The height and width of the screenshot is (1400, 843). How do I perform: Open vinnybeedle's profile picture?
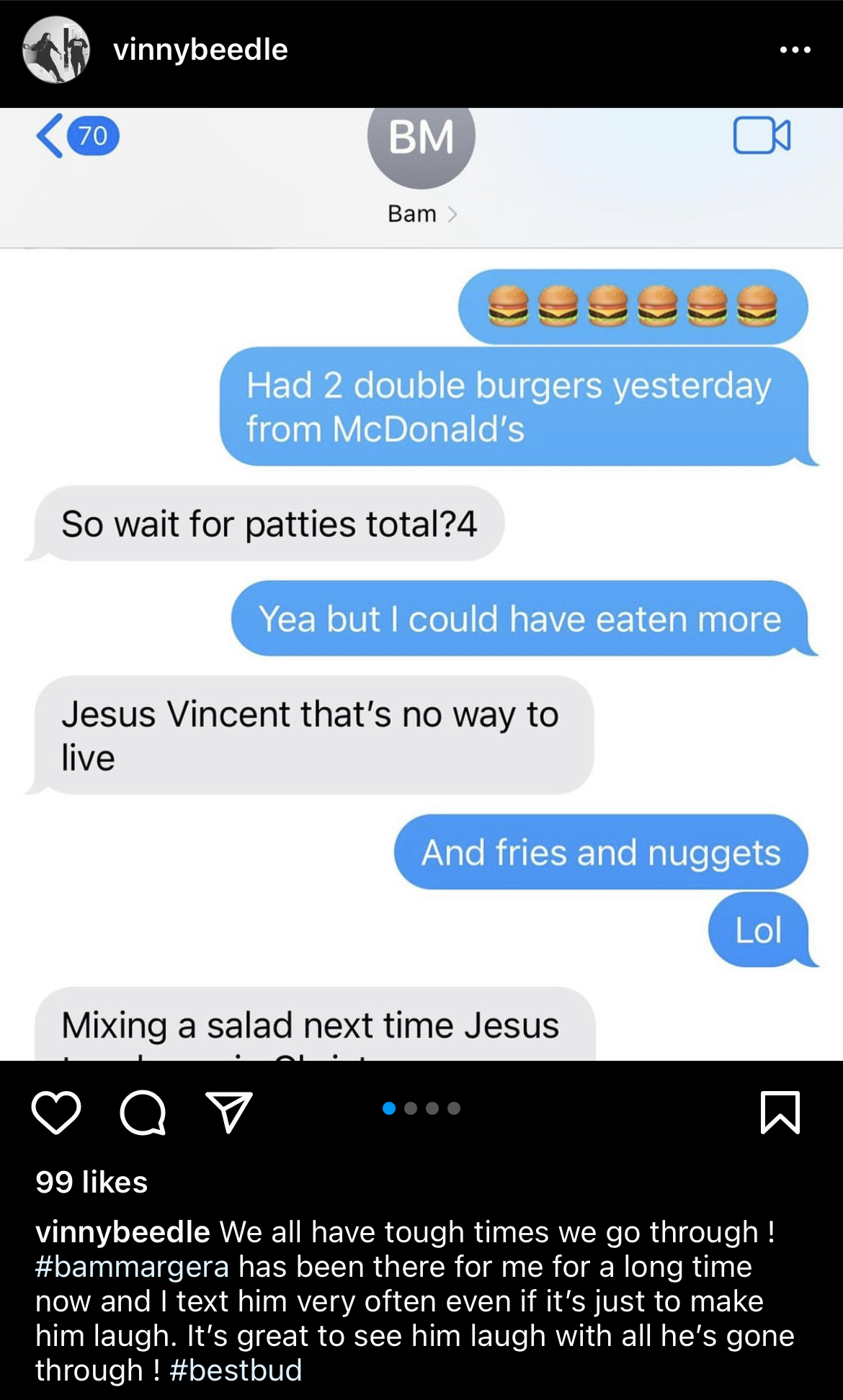(56, 50)
